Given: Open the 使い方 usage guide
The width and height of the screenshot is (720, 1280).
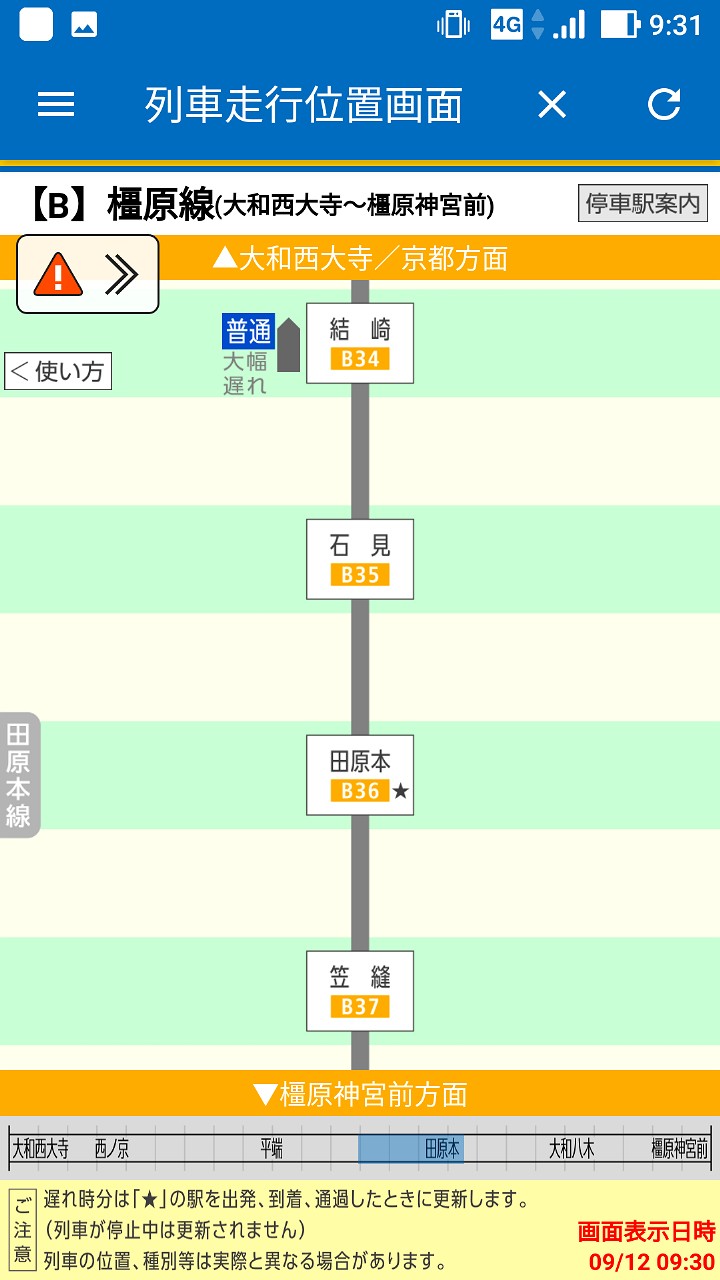Looking at the screenshot, I should (x=57, y=372).
